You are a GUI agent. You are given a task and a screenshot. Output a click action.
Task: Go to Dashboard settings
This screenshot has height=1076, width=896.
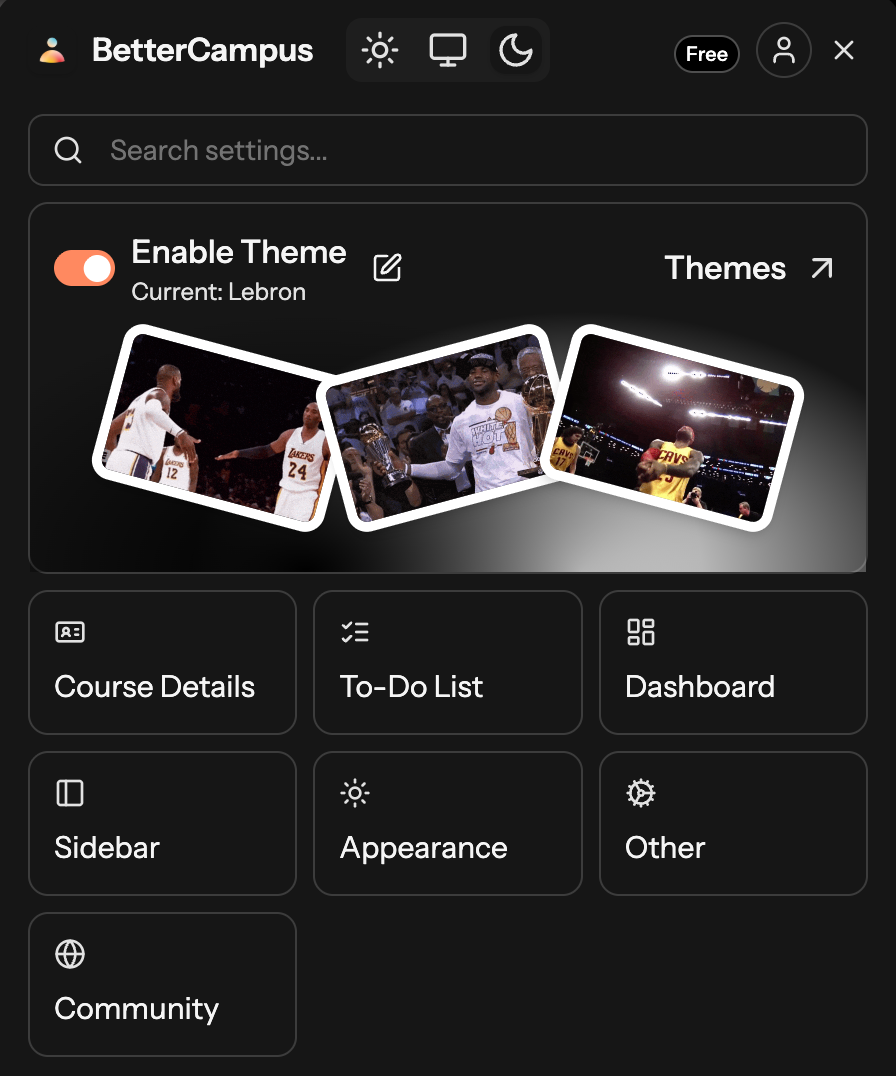tap(732, 662)
